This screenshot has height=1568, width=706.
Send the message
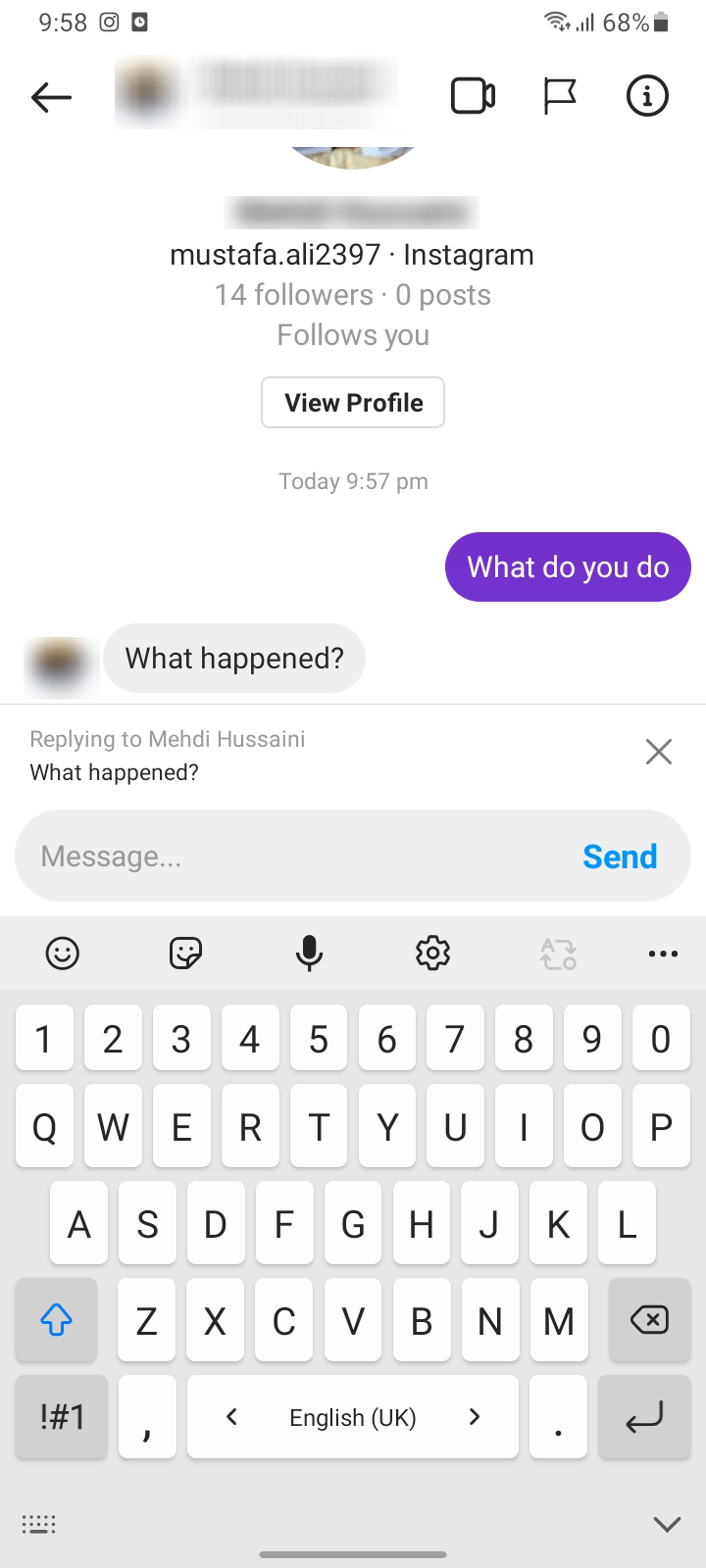[620, 857]
